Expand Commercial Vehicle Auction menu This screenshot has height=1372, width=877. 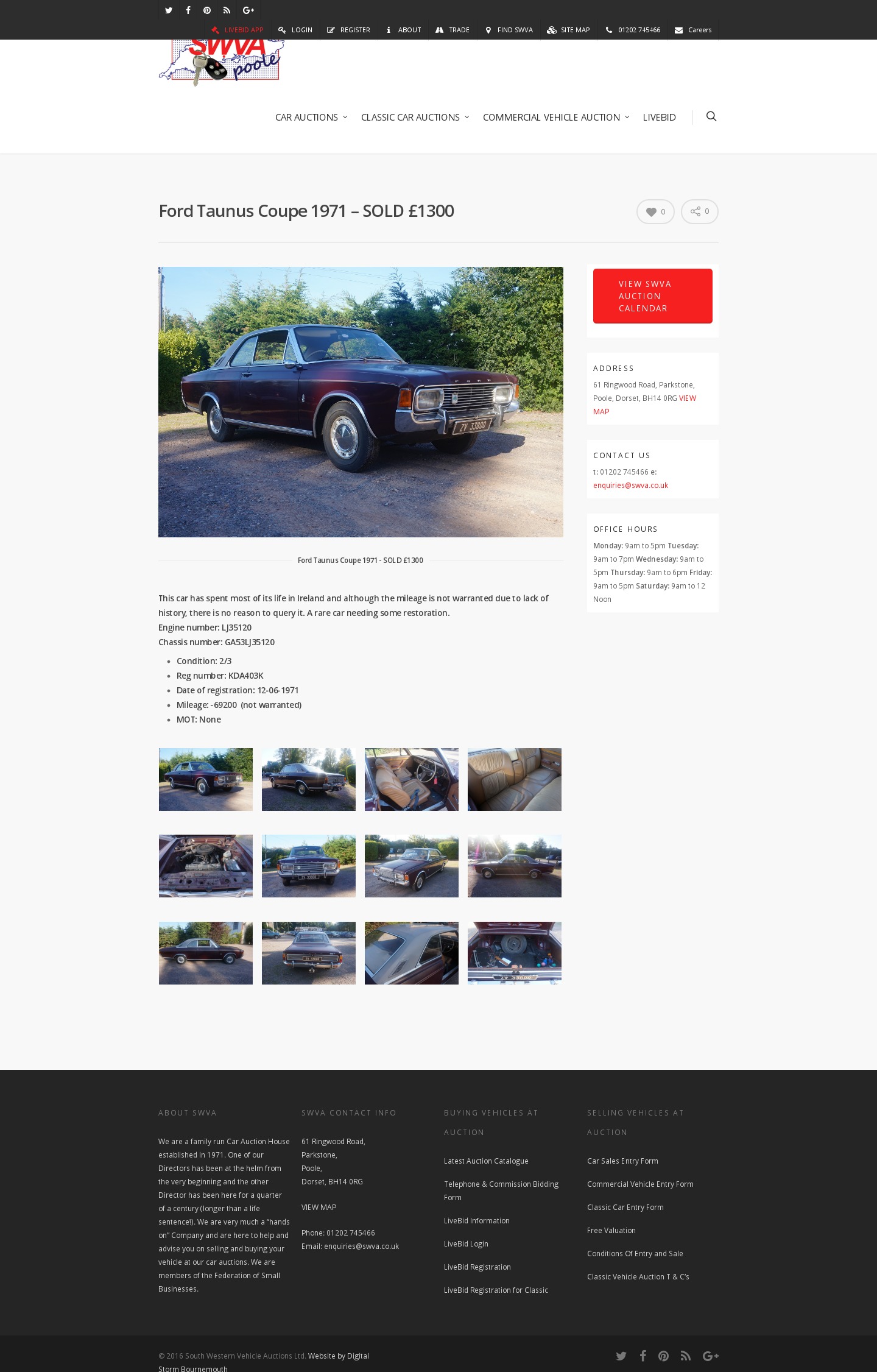pyautogui.click(x=555, y=117)
